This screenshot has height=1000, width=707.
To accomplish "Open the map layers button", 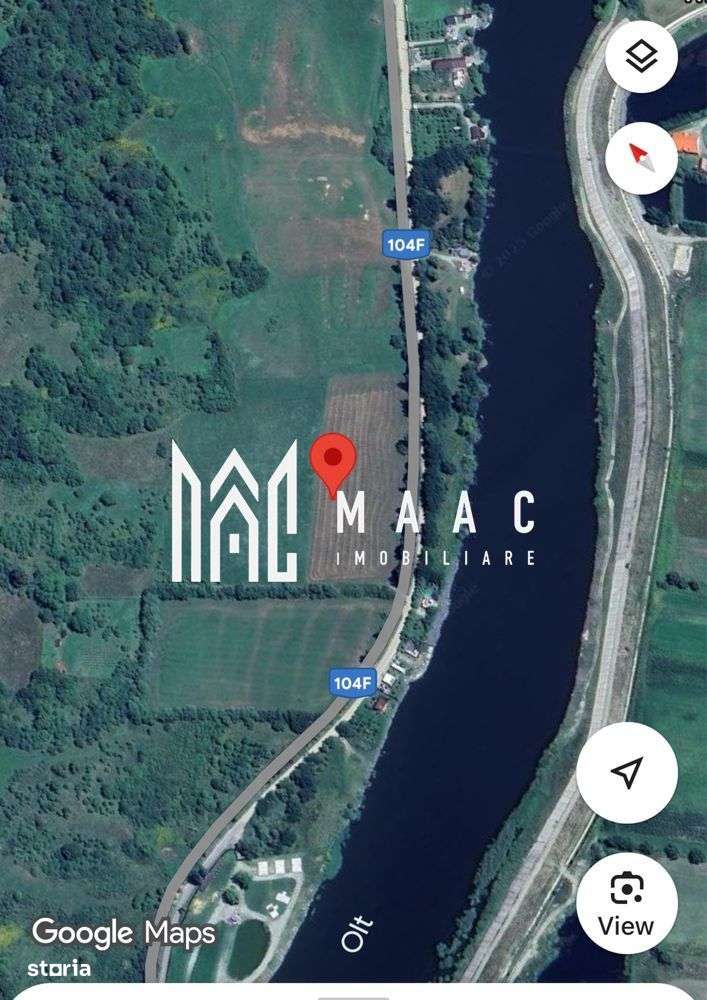I will (x=641, y=57).
